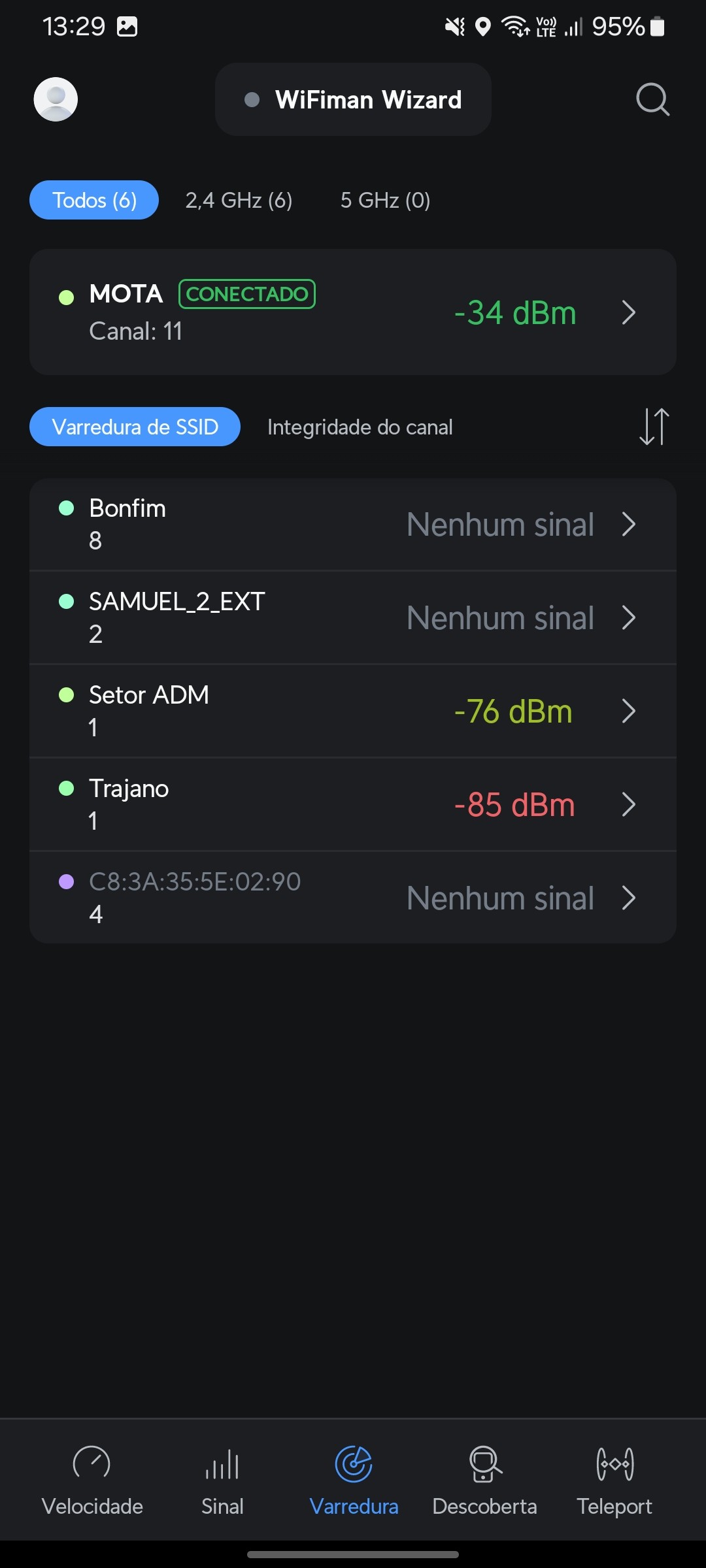Select the Todos (6) filter
The width and height of the screenshot is (706, 1568).
(x=94, y=200)
